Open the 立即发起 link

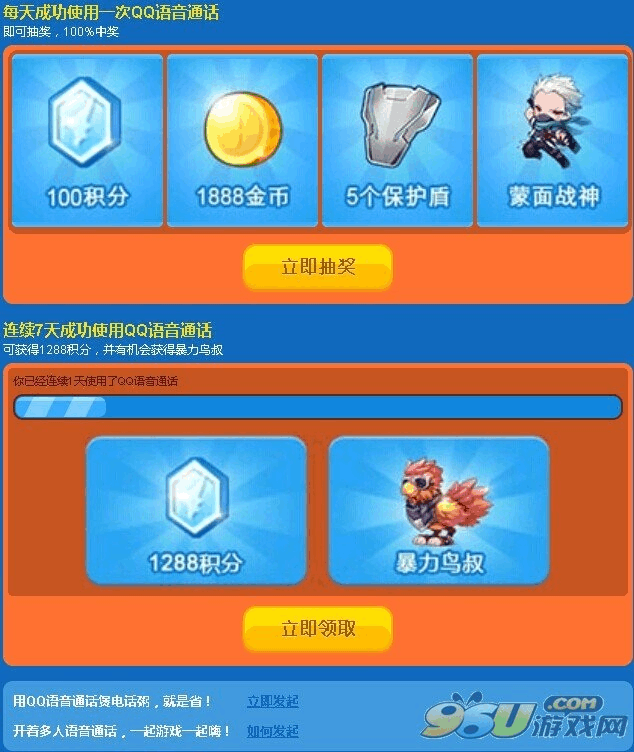pos(272,702)
